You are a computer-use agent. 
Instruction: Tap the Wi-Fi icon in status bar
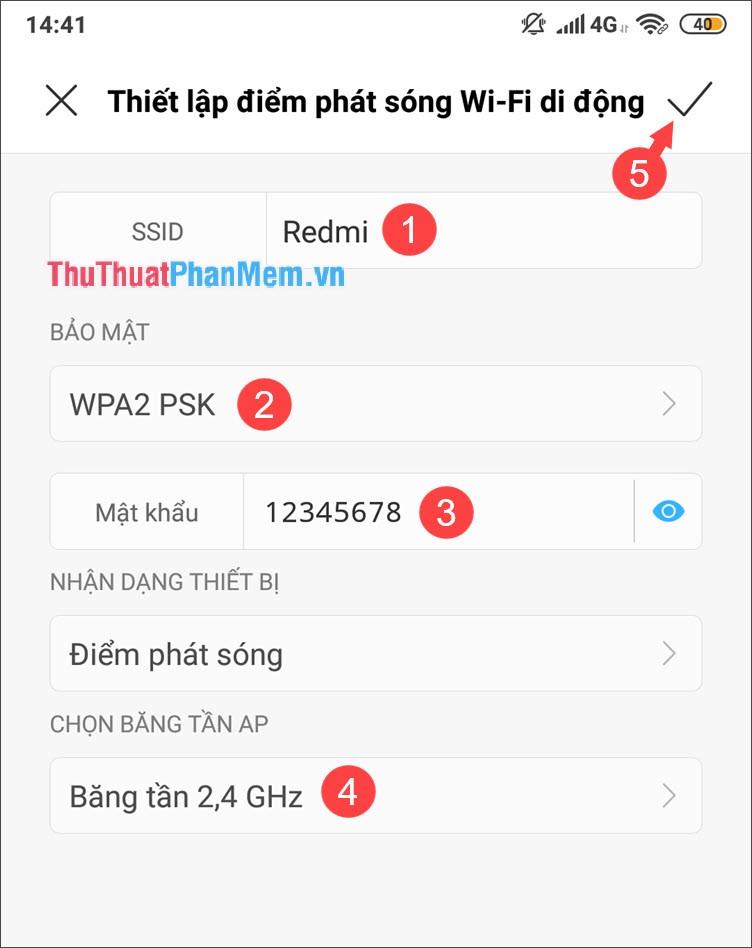651,24
